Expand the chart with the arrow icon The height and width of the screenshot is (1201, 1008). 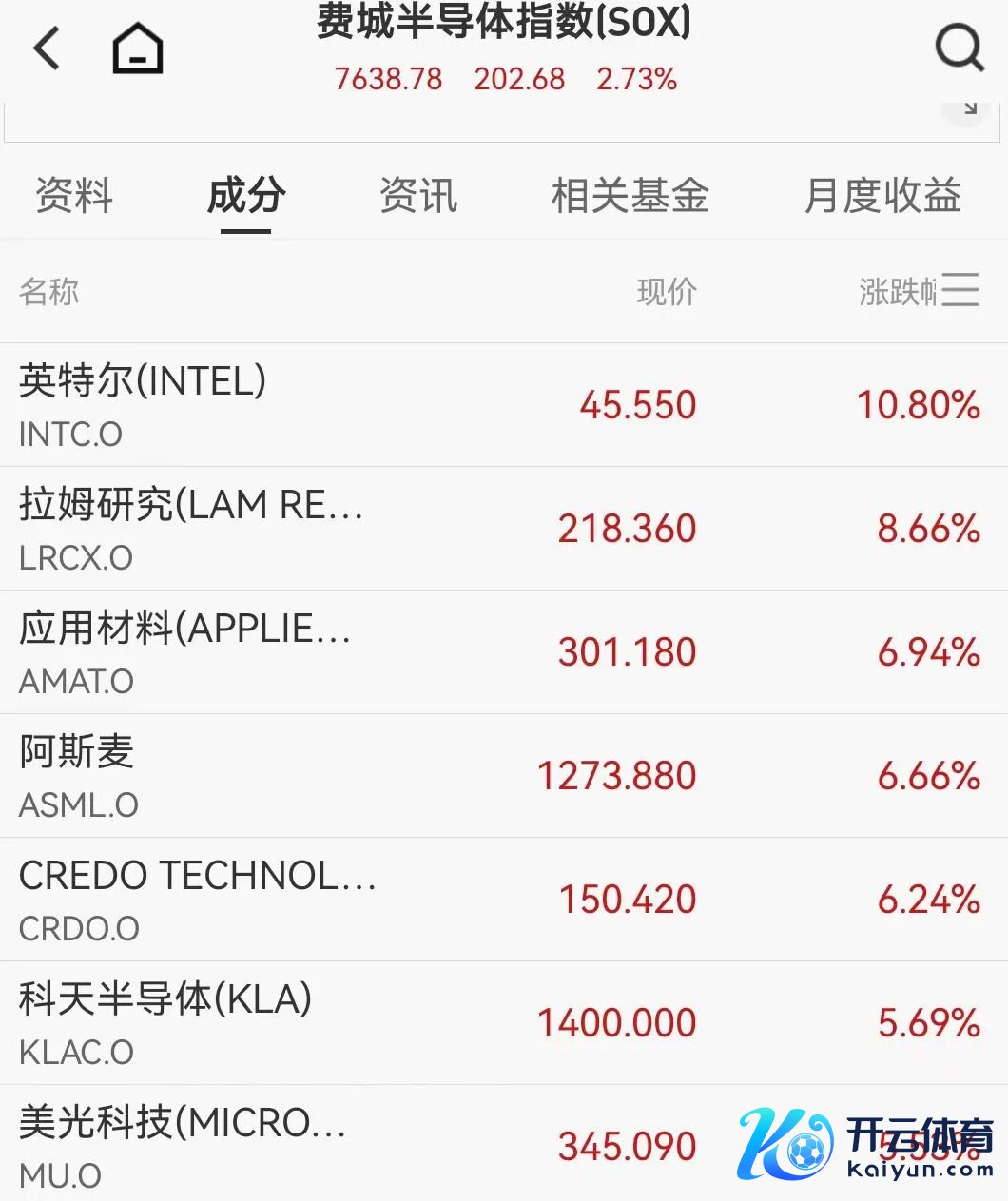(967, 109)
